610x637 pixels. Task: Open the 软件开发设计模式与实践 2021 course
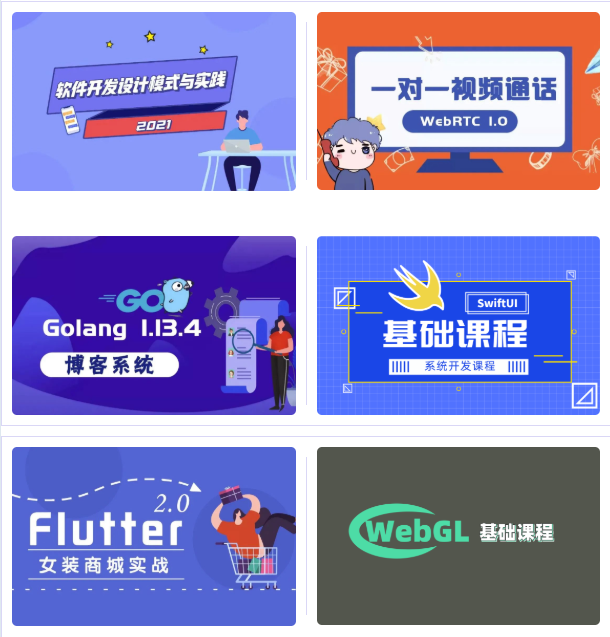[x=154, y=101]
